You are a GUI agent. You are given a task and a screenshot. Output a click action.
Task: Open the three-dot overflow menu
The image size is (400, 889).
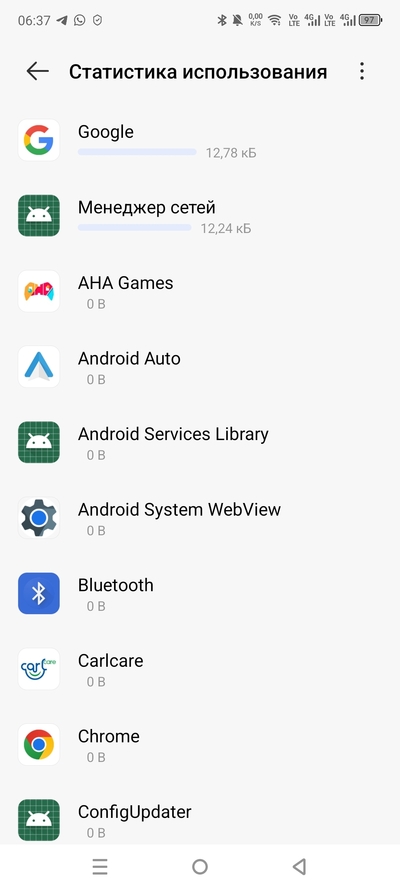click(361, 71)
